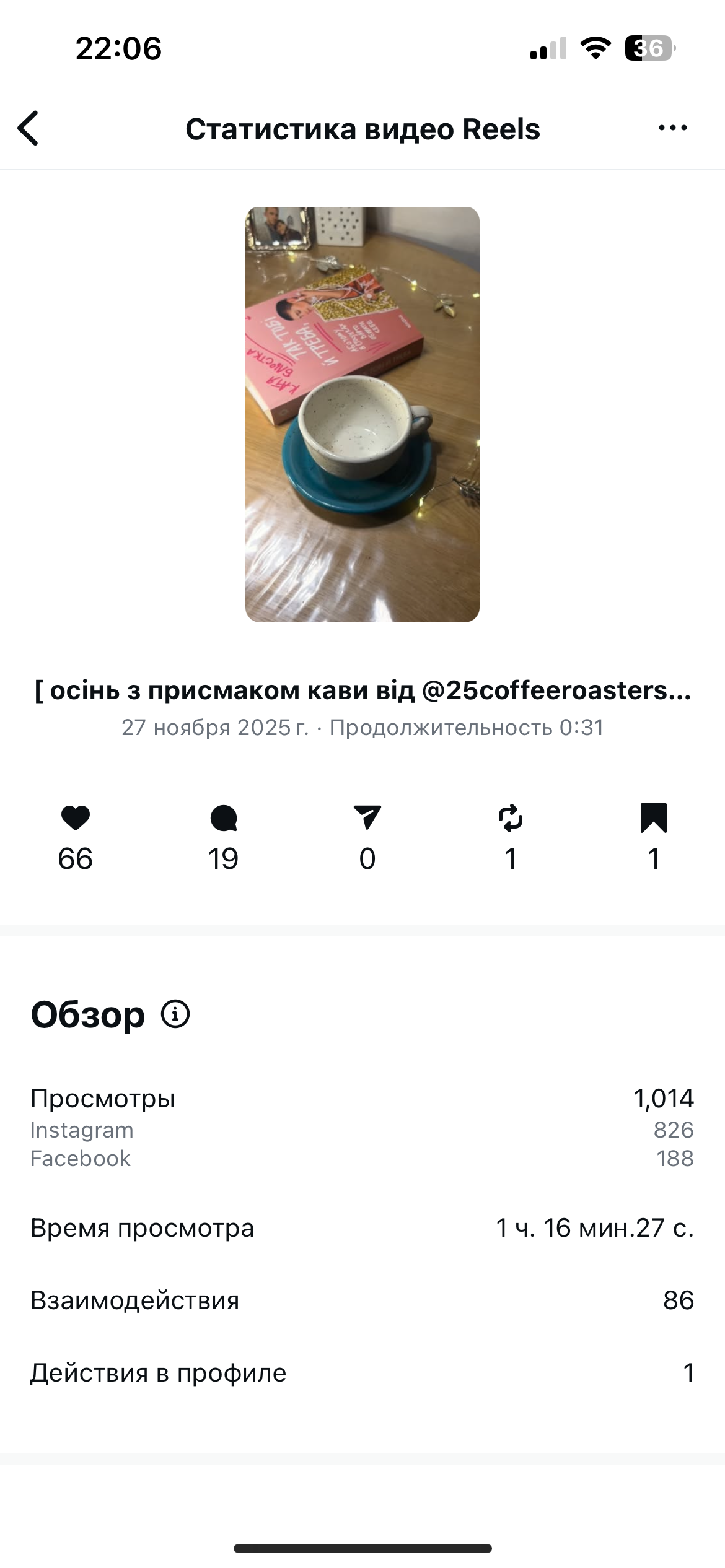Go back using the top-left arrow
The height and width of the screenshot is (1568, 725).
28,128
